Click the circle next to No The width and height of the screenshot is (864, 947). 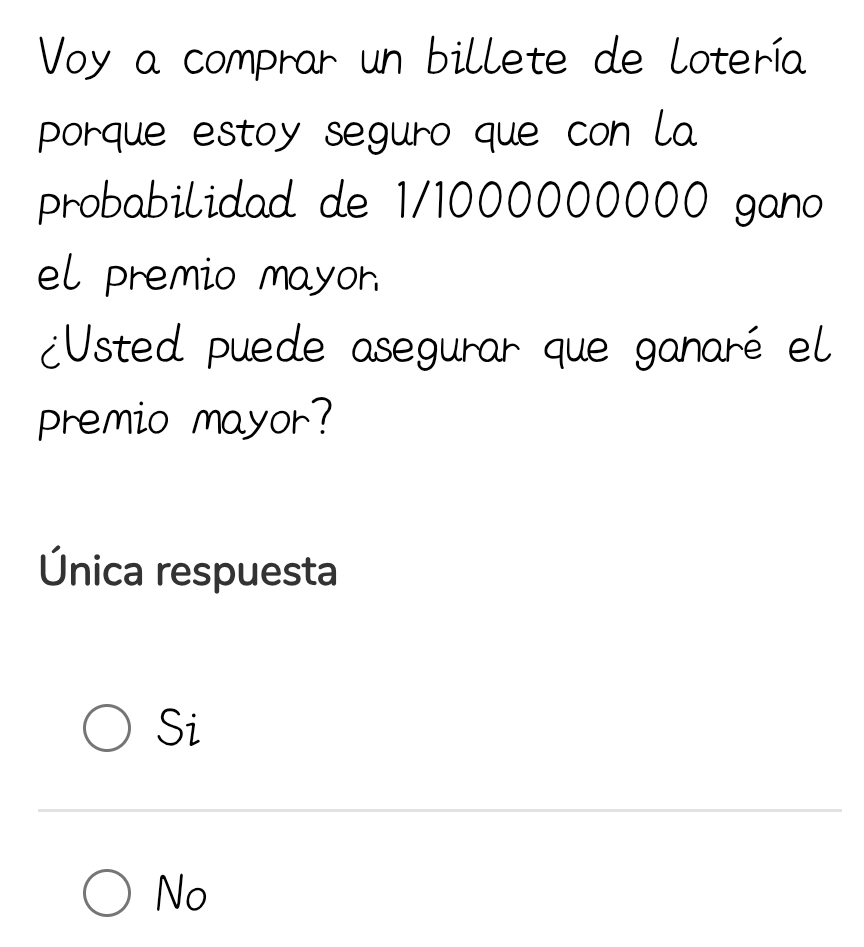(x=106, y=892)
